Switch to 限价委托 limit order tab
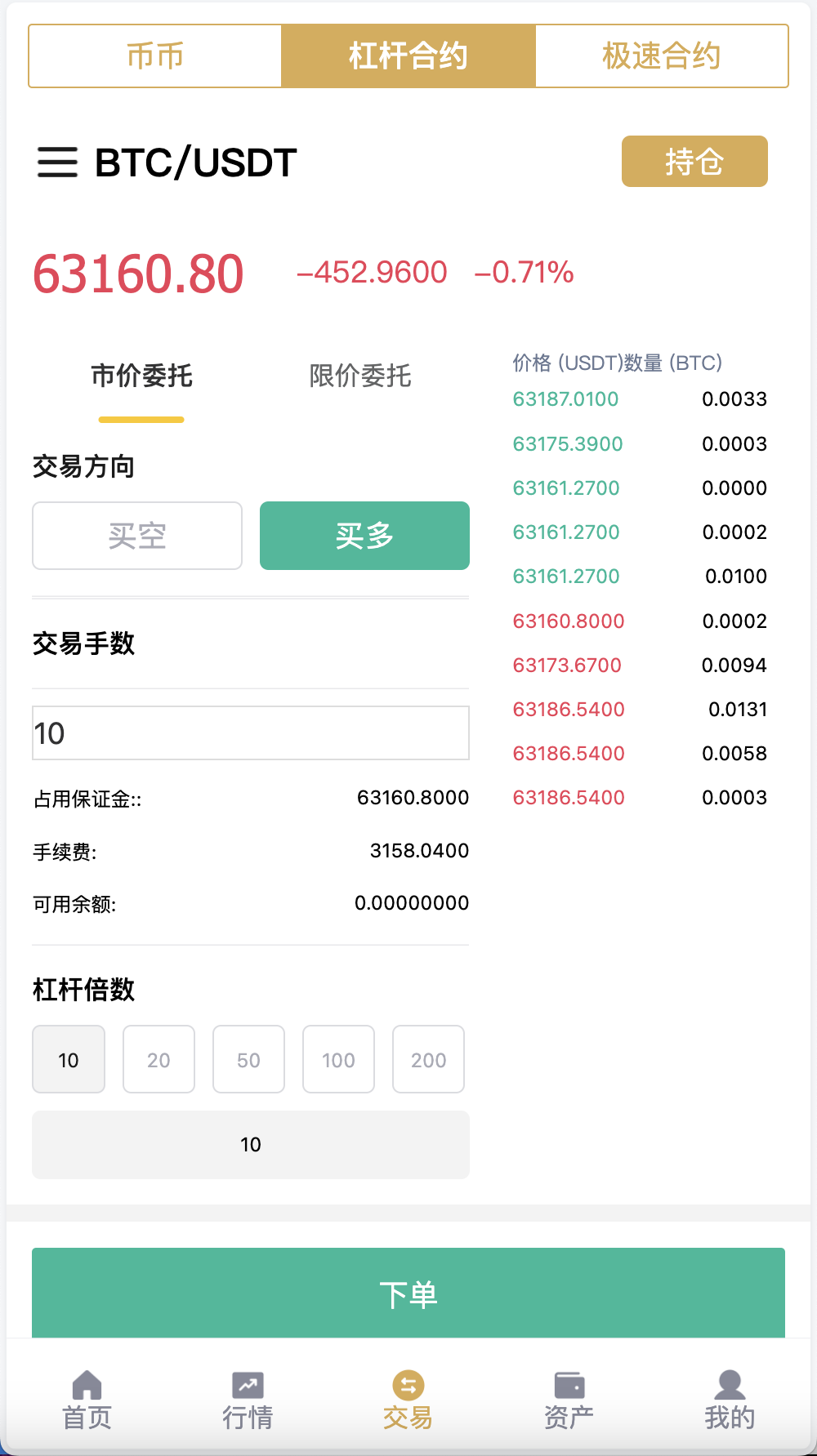Image resolution: width=817 pixels, height=1456 pixels. coord(360,376)
